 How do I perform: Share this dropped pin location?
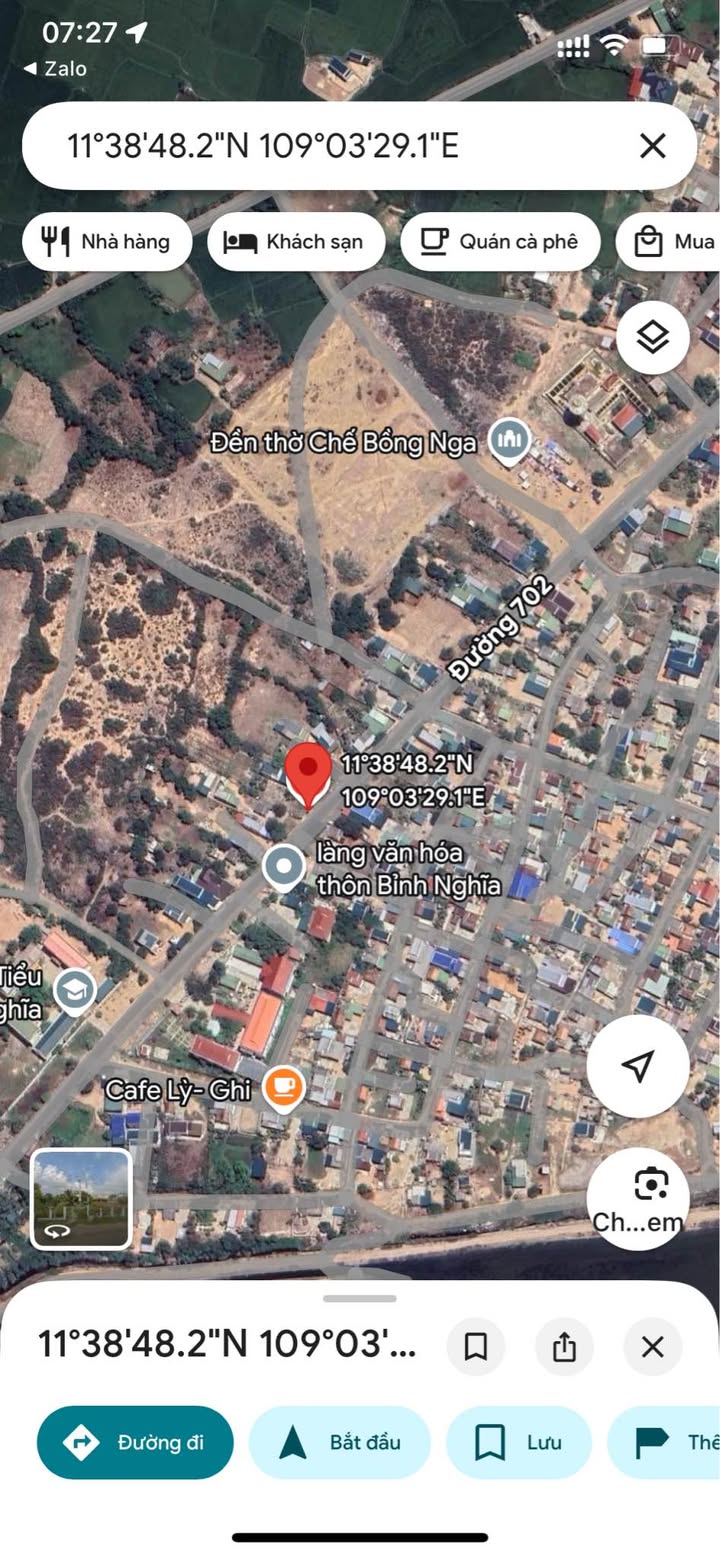[564, 1346]
